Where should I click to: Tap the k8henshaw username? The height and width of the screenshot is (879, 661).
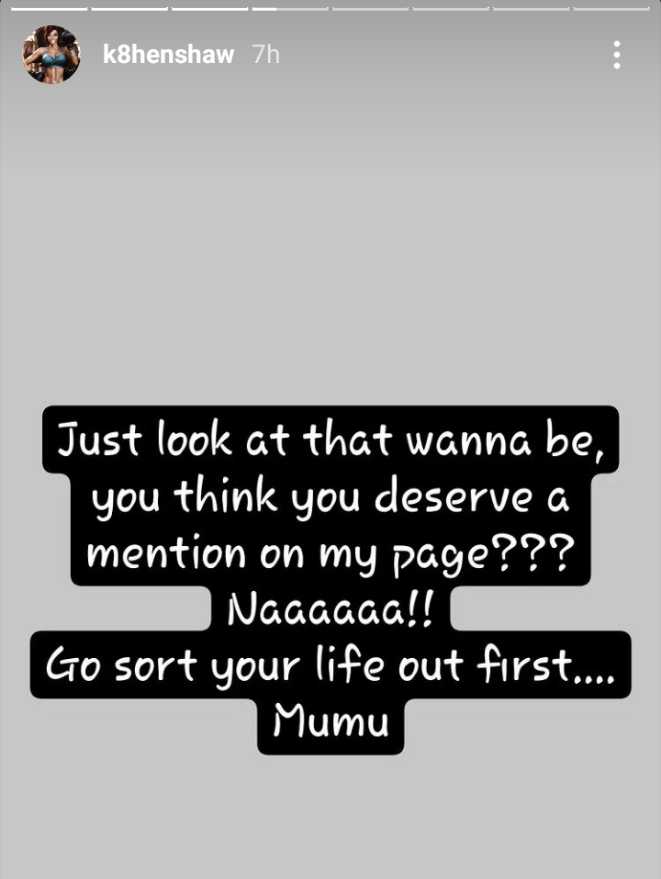point(168,55)
